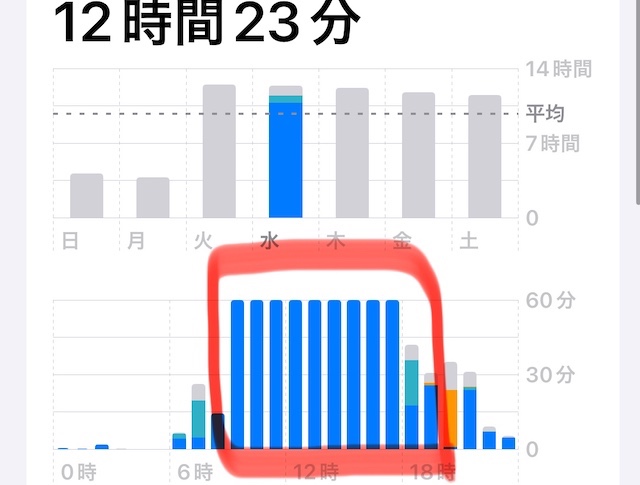Viewport: 640px width, 485px height.
Task: Select Tuesday's usage bar (火)
Action: [219, 152]
